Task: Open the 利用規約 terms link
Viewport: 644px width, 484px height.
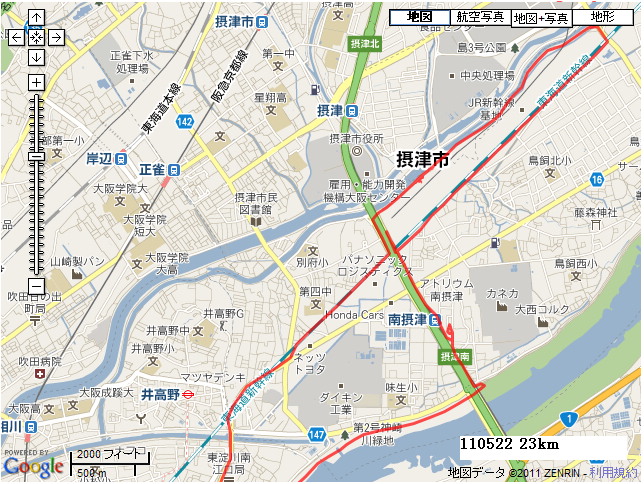Action: point(613,472)
